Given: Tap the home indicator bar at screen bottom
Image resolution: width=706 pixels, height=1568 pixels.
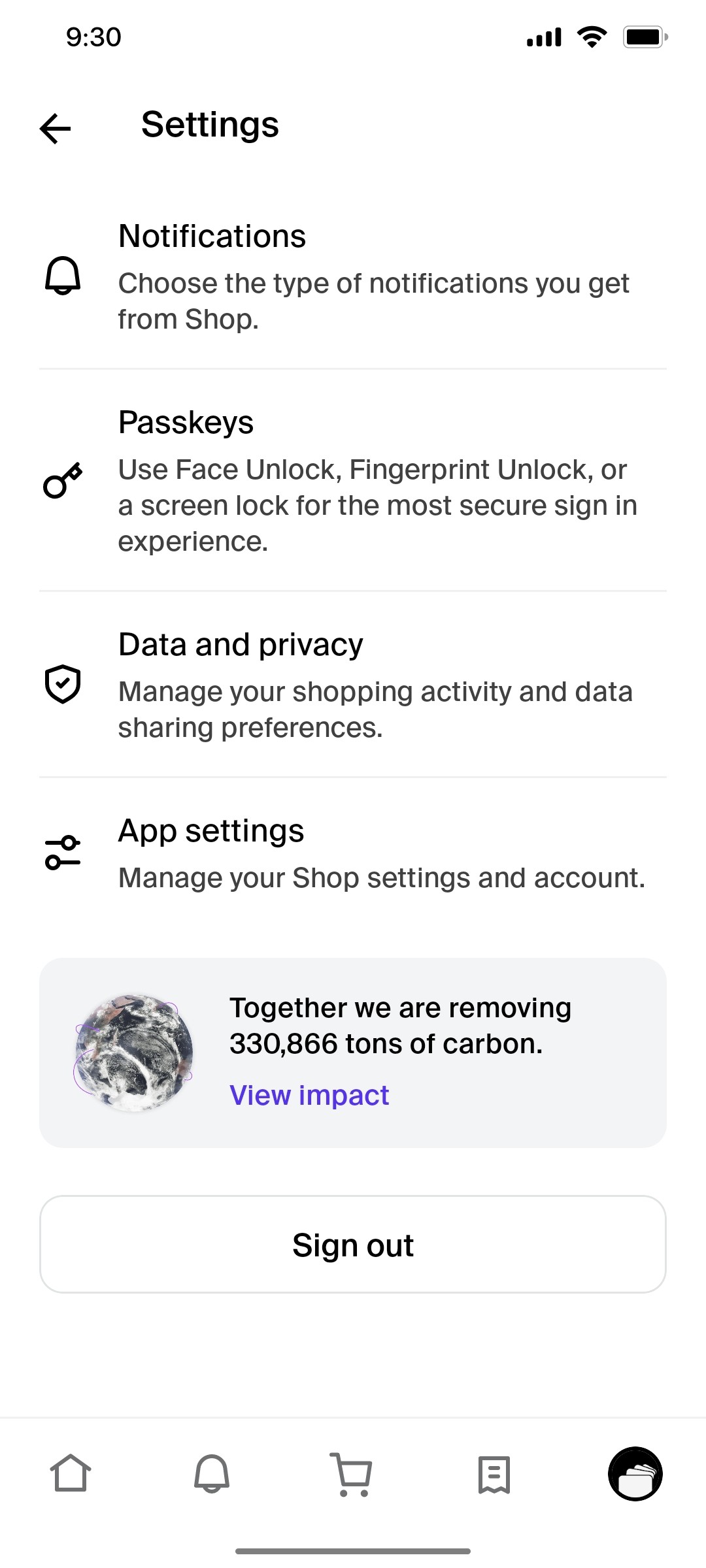Looking at the screenshot, I should 353,1550.
